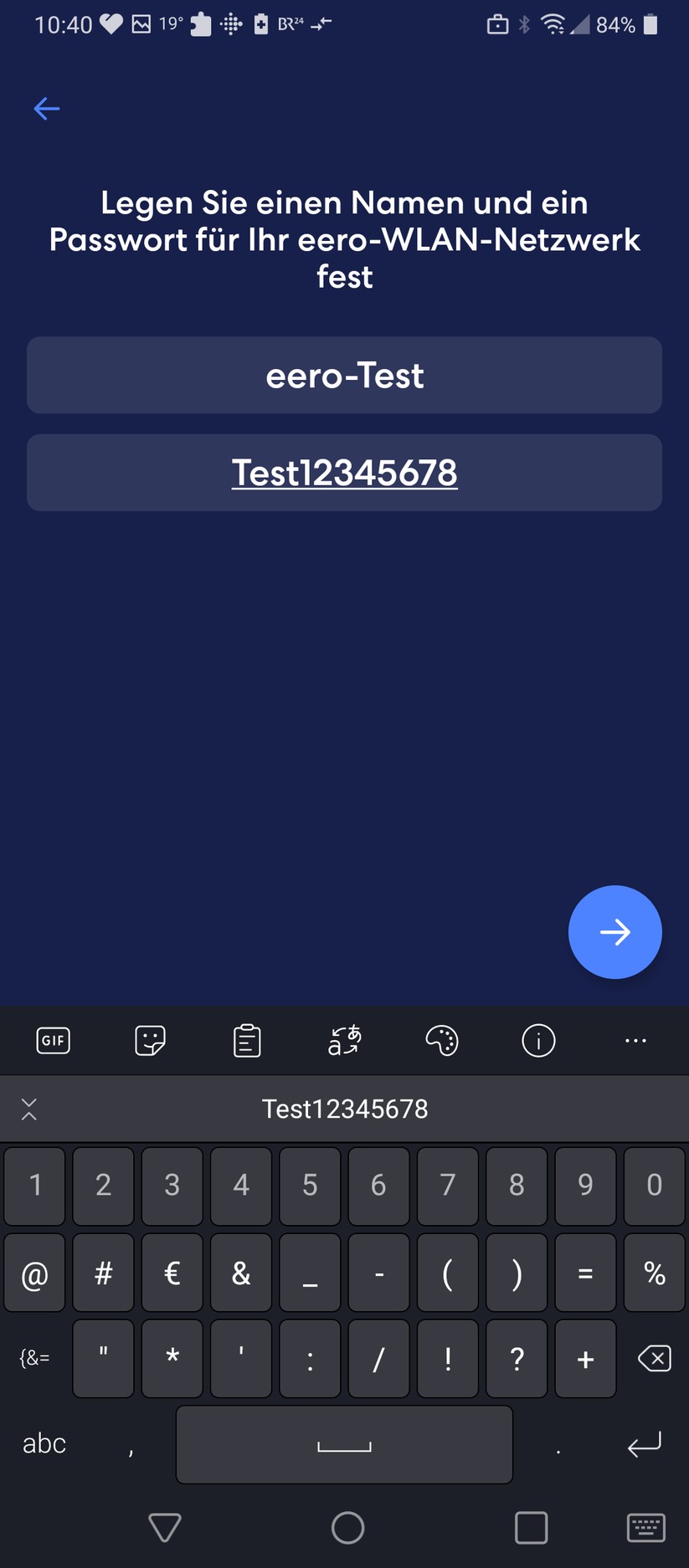The width and height of the screenshot is (689, 1568).
Task: Tap the blue continue arrow button
Action: [615, 932]
